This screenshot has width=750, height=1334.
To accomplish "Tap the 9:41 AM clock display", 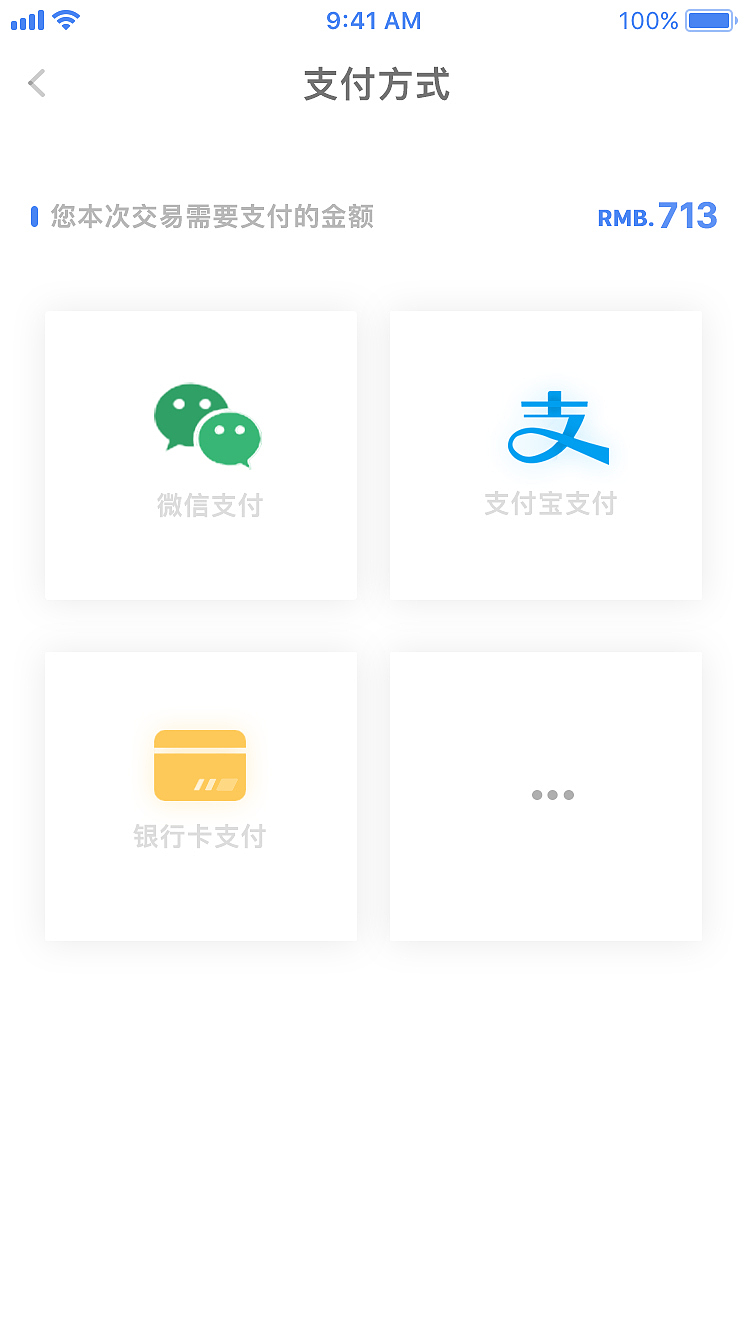I will click(373, 20).
